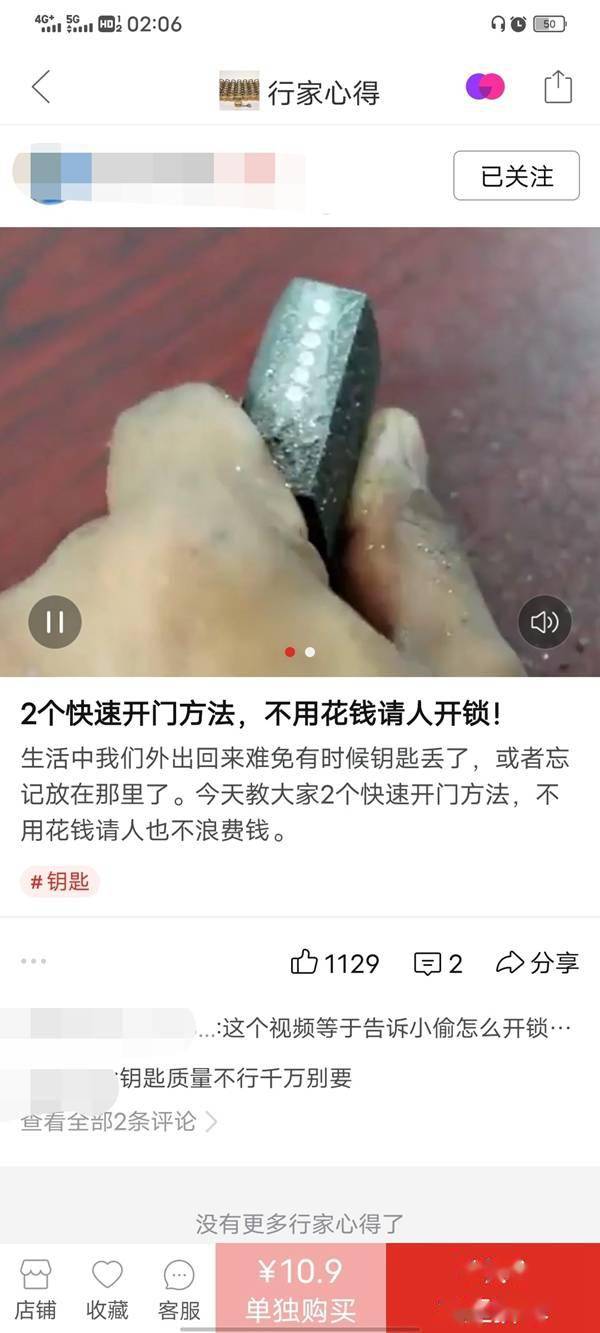Tap the 已关注 follow button
This screenshot has width=600, height=1333.
click(516, 176)
